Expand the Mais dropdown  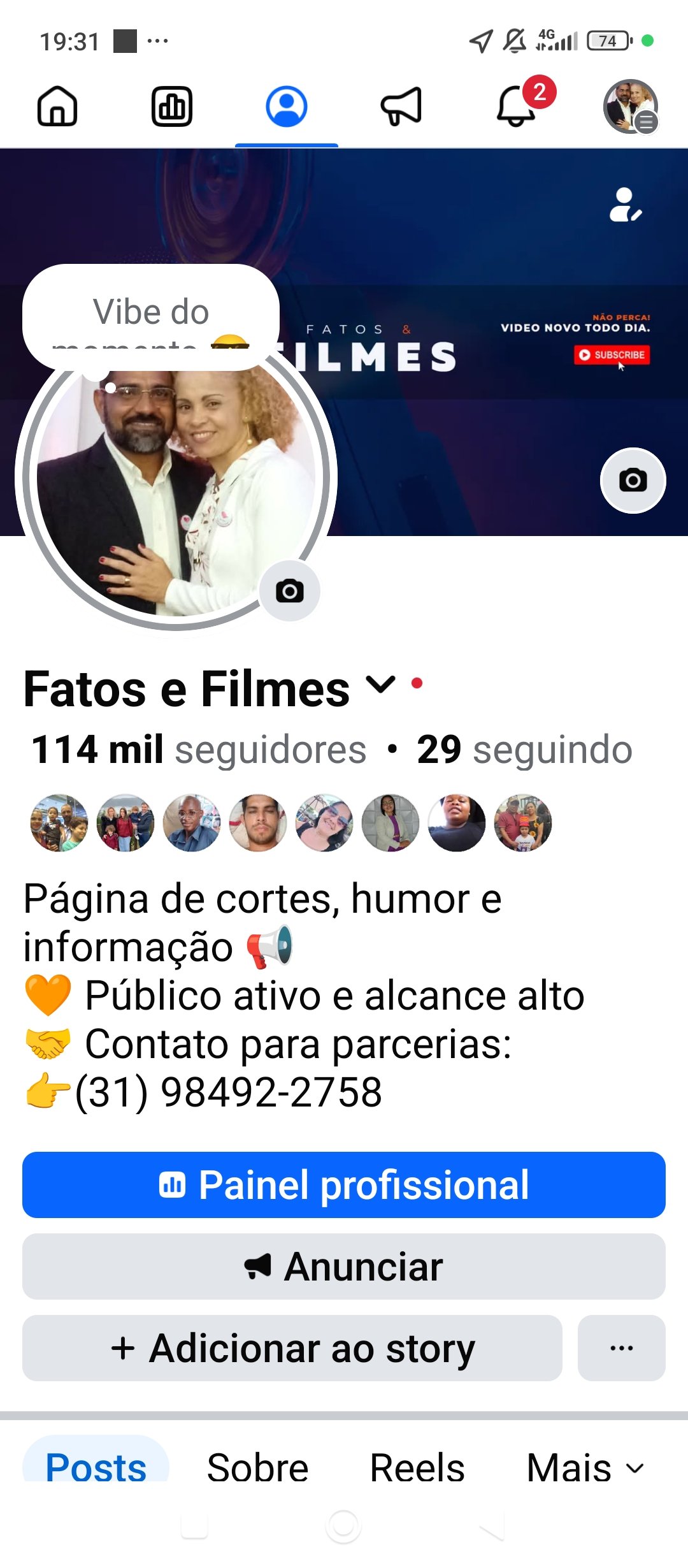click(x=585, y=1467)
